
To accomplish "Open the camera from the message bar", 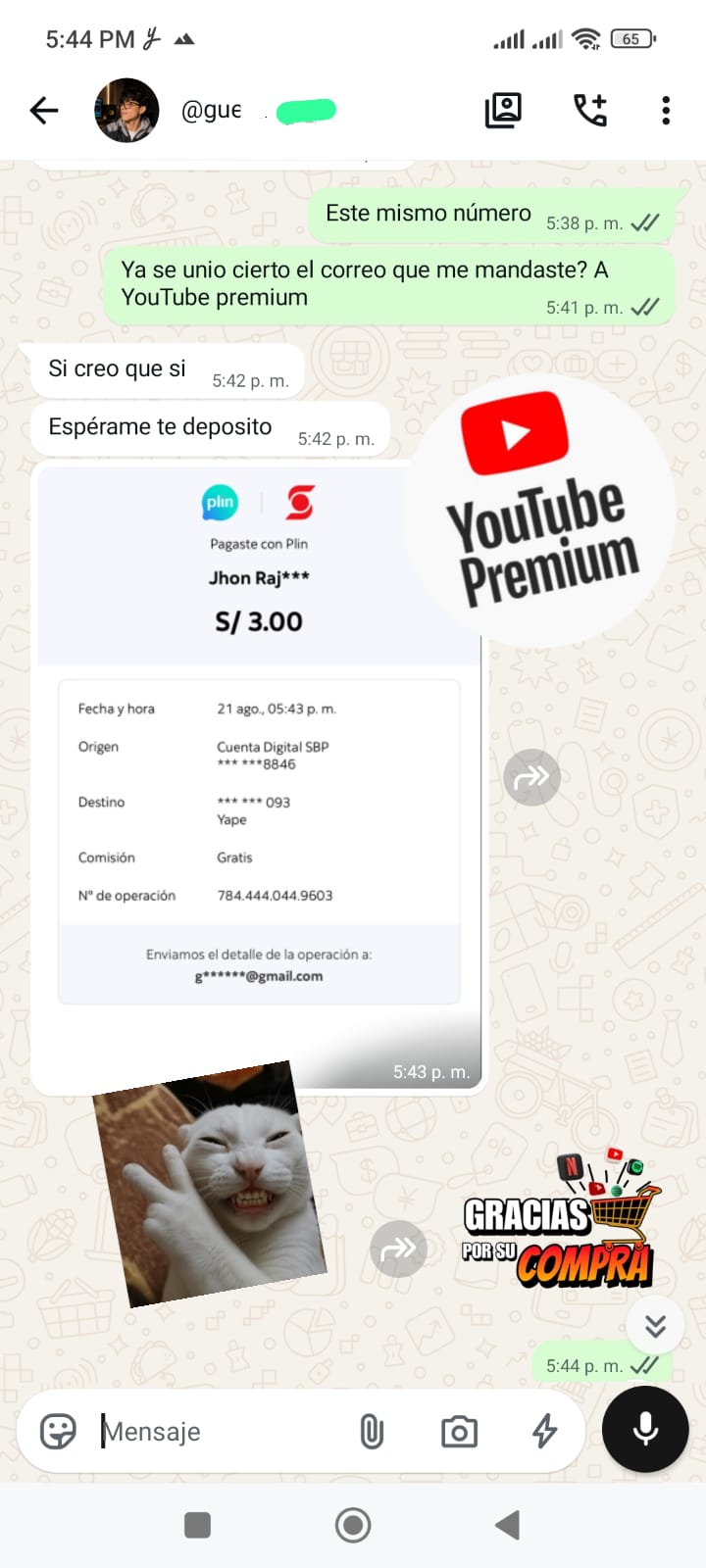I will pos(459,1432).
